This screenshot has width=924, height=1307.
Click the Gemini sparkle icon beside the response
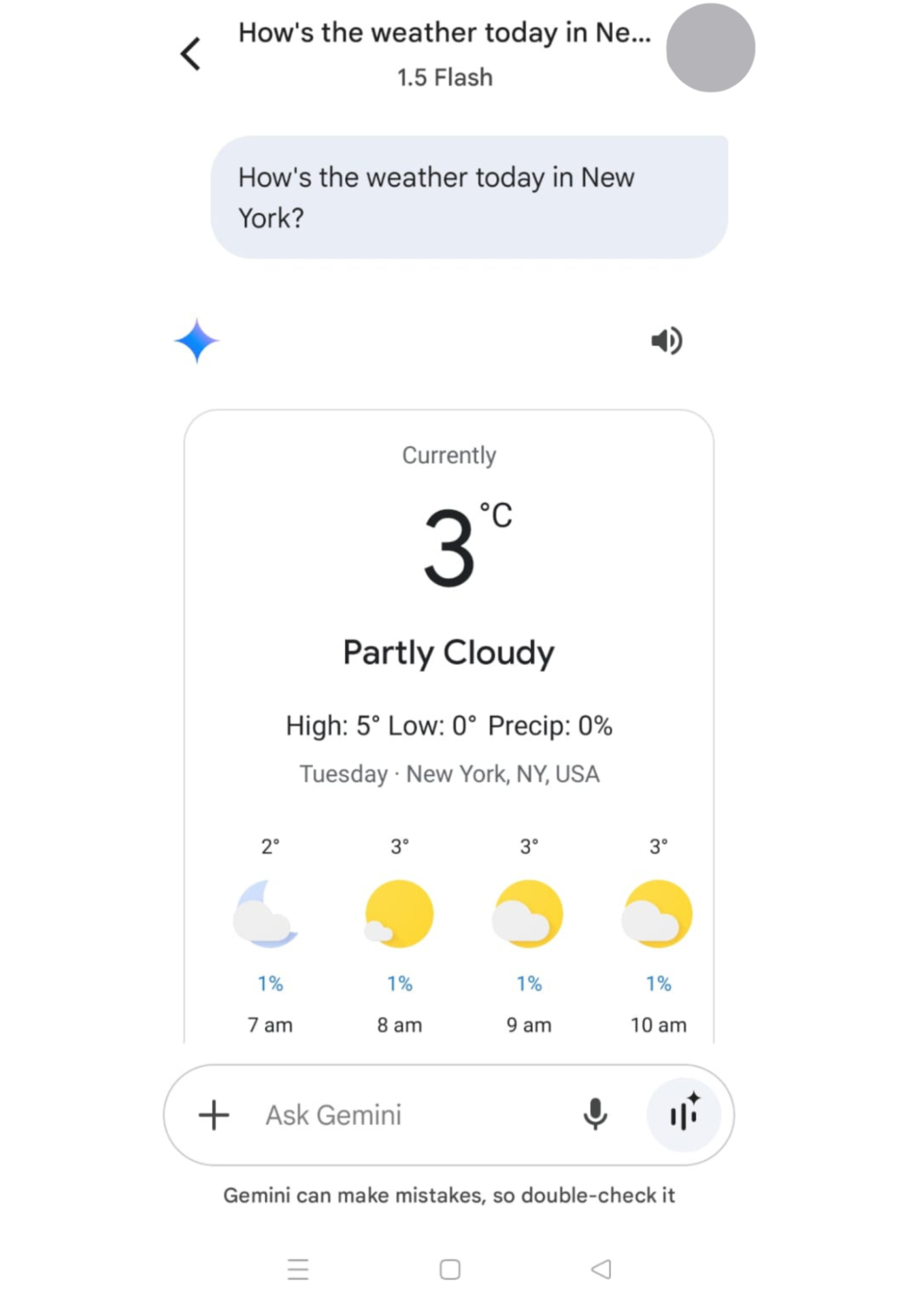coord(196,340)
